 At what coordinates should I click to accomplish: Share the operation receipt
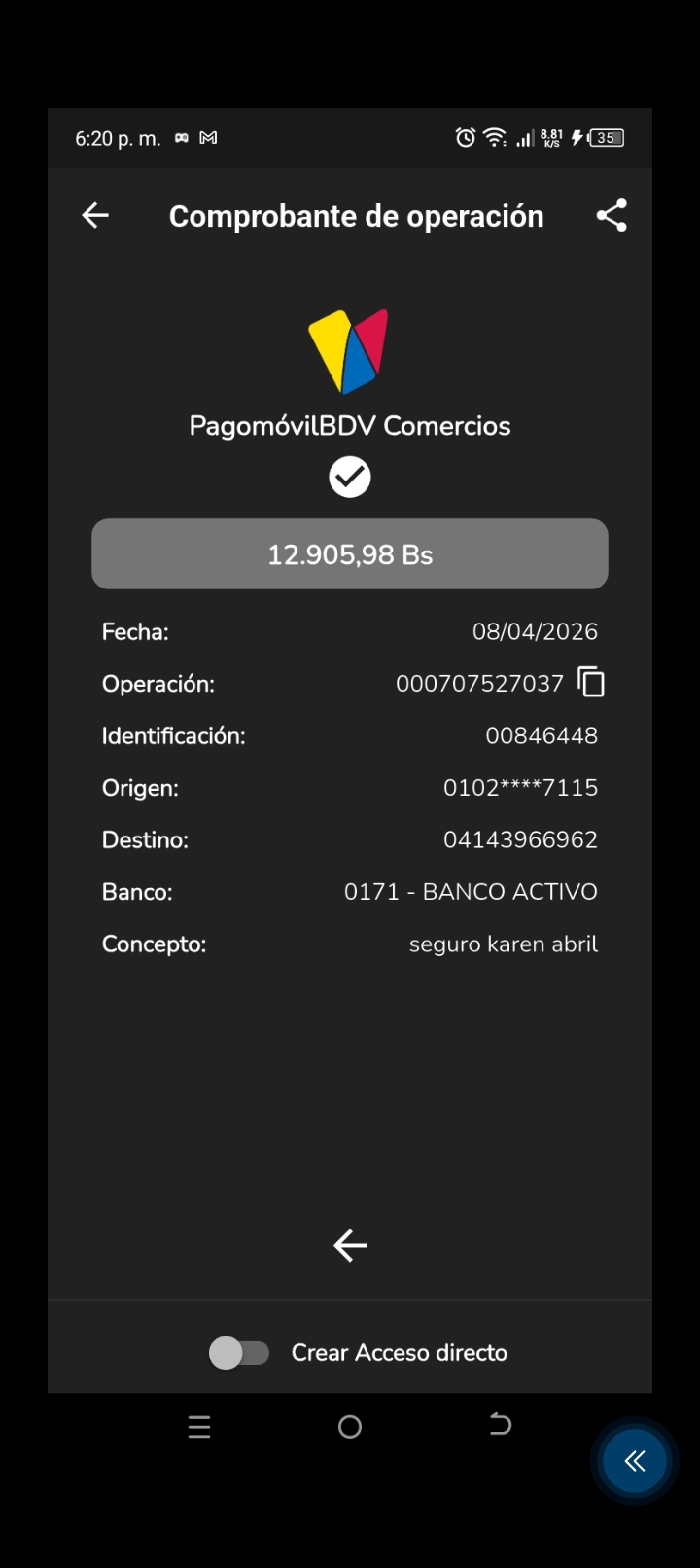point(612,215)
